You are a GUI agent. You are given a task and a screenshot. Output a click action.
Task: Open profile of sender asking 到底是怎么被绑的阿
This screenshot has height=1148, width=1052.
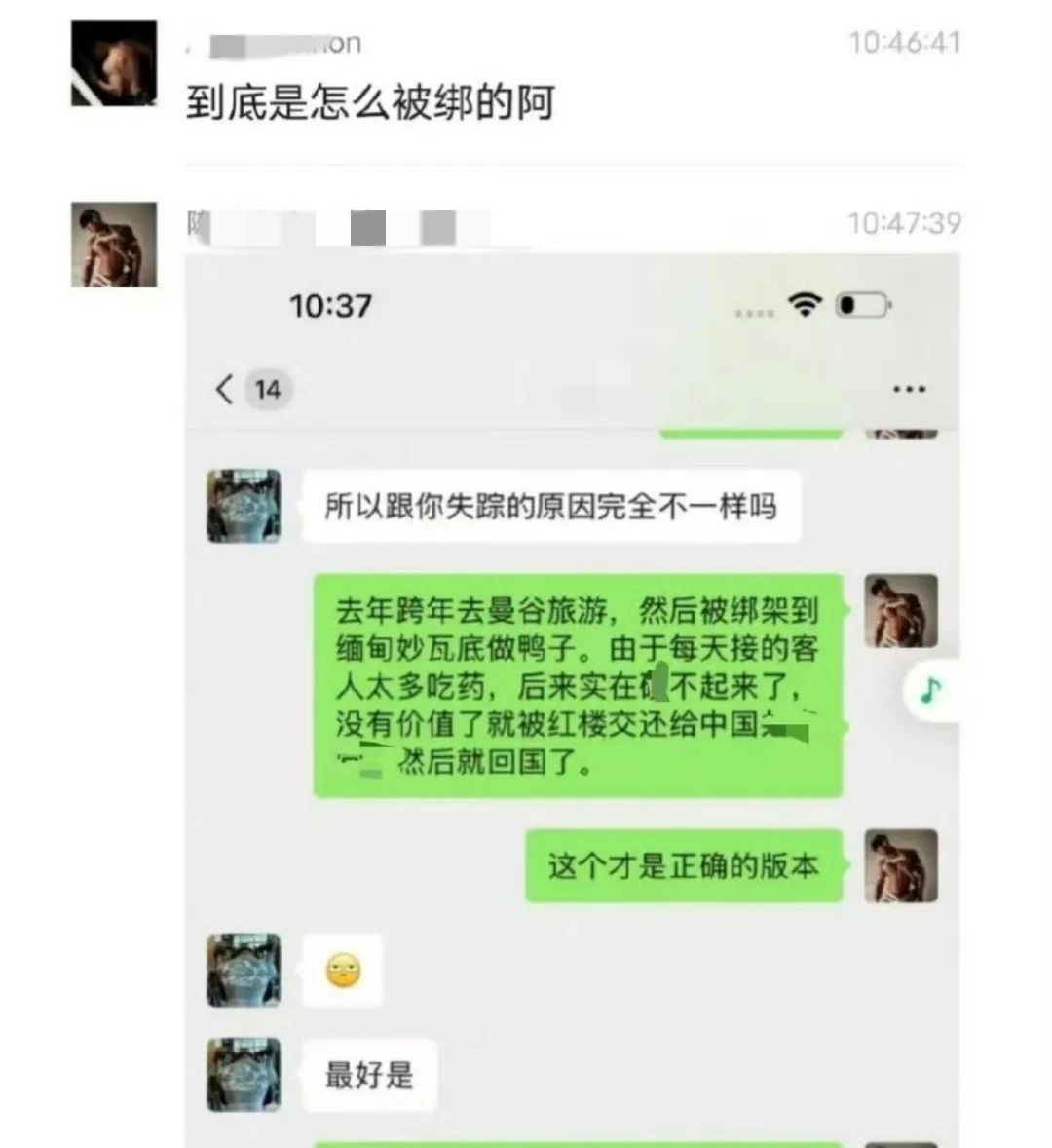114,63
